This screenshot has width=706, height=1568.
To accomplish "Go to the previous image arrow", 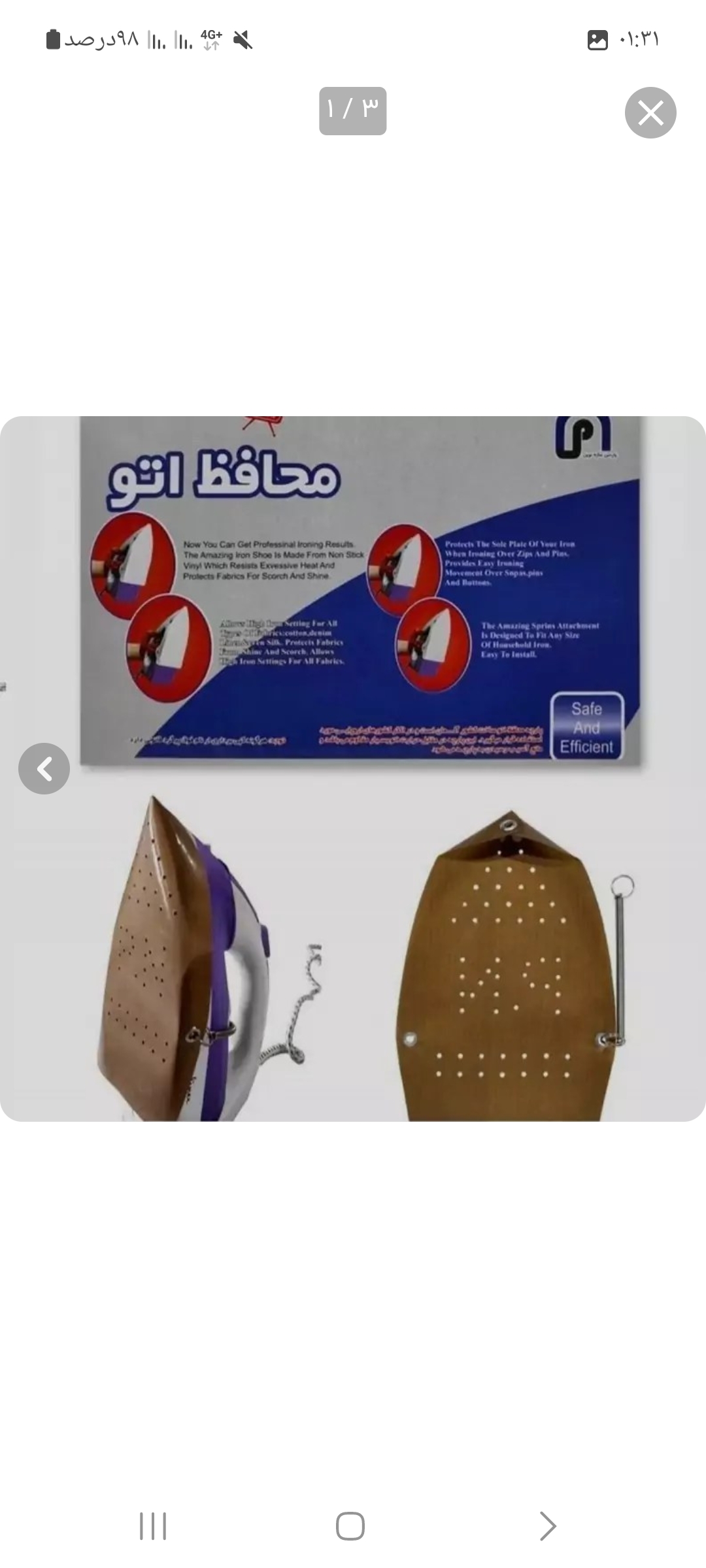I will coord(44,769).
